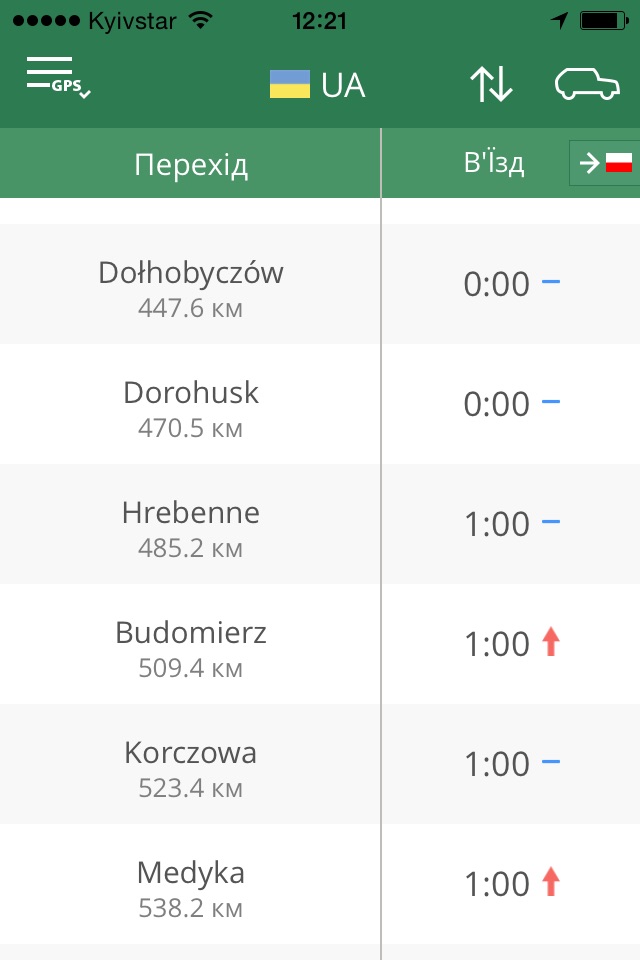
Task: Tap the arrow to Poland flag button
Action: click(606, 163)
